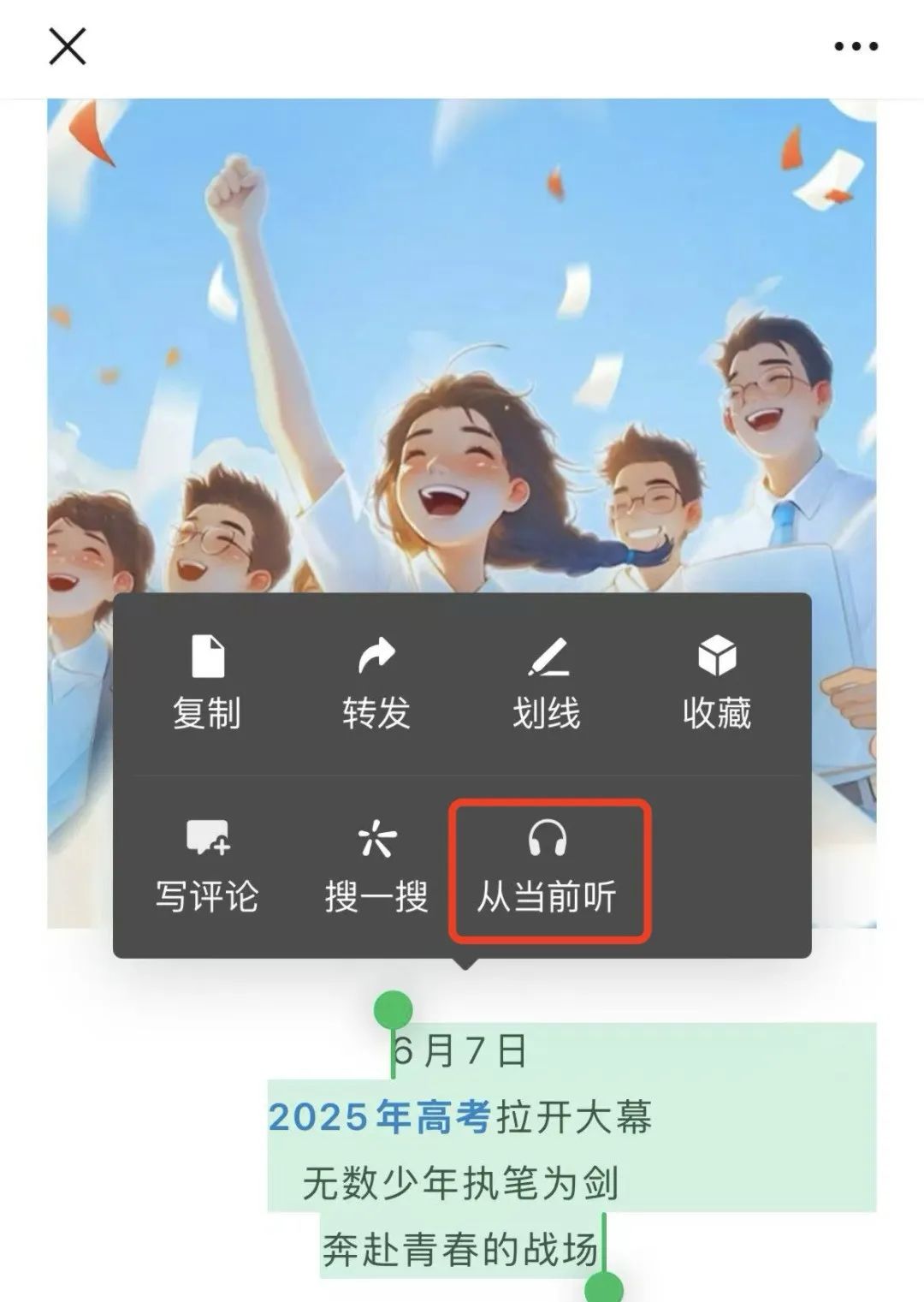Tap the 2025年高考 blue link text

point(380,1117)
